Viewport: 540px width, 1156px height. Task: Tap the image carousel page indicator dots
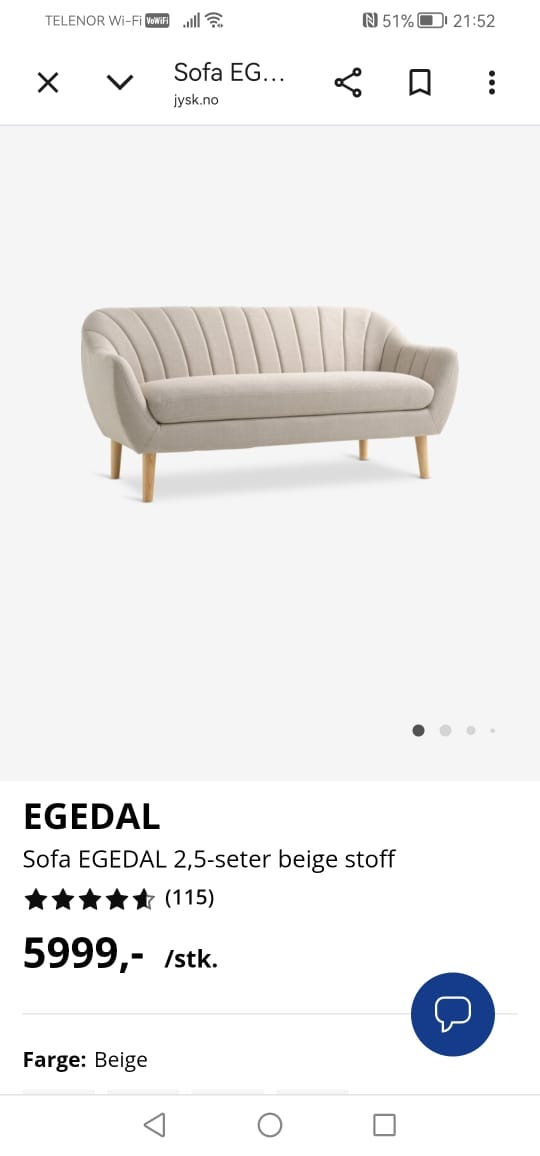tap(453, 731)
